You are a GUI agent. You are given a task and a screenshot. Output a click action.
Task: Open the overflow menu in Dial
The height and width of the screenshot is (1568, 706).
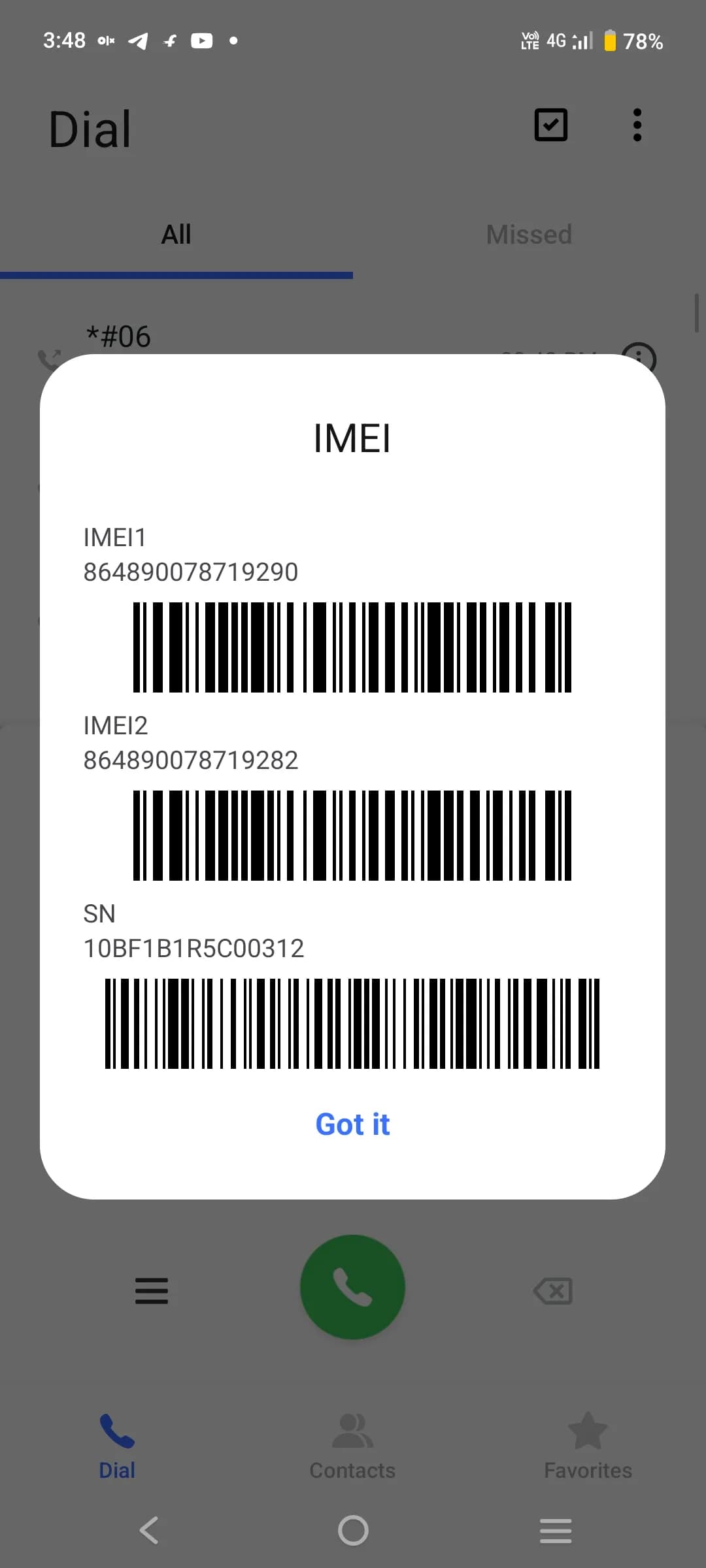pyautogui.click(x=637, y=125)
